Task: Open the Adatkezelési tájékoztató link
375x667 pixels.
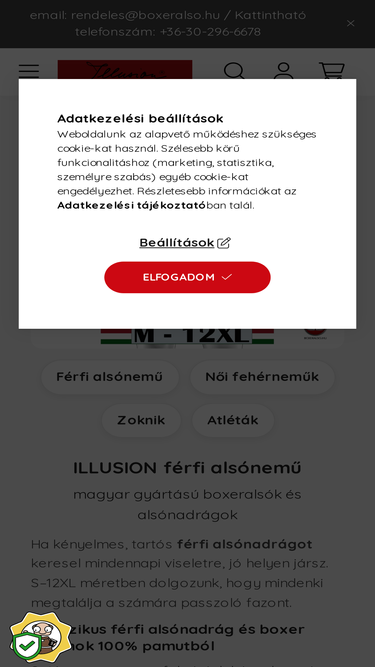Action: [x=131, y=205]
